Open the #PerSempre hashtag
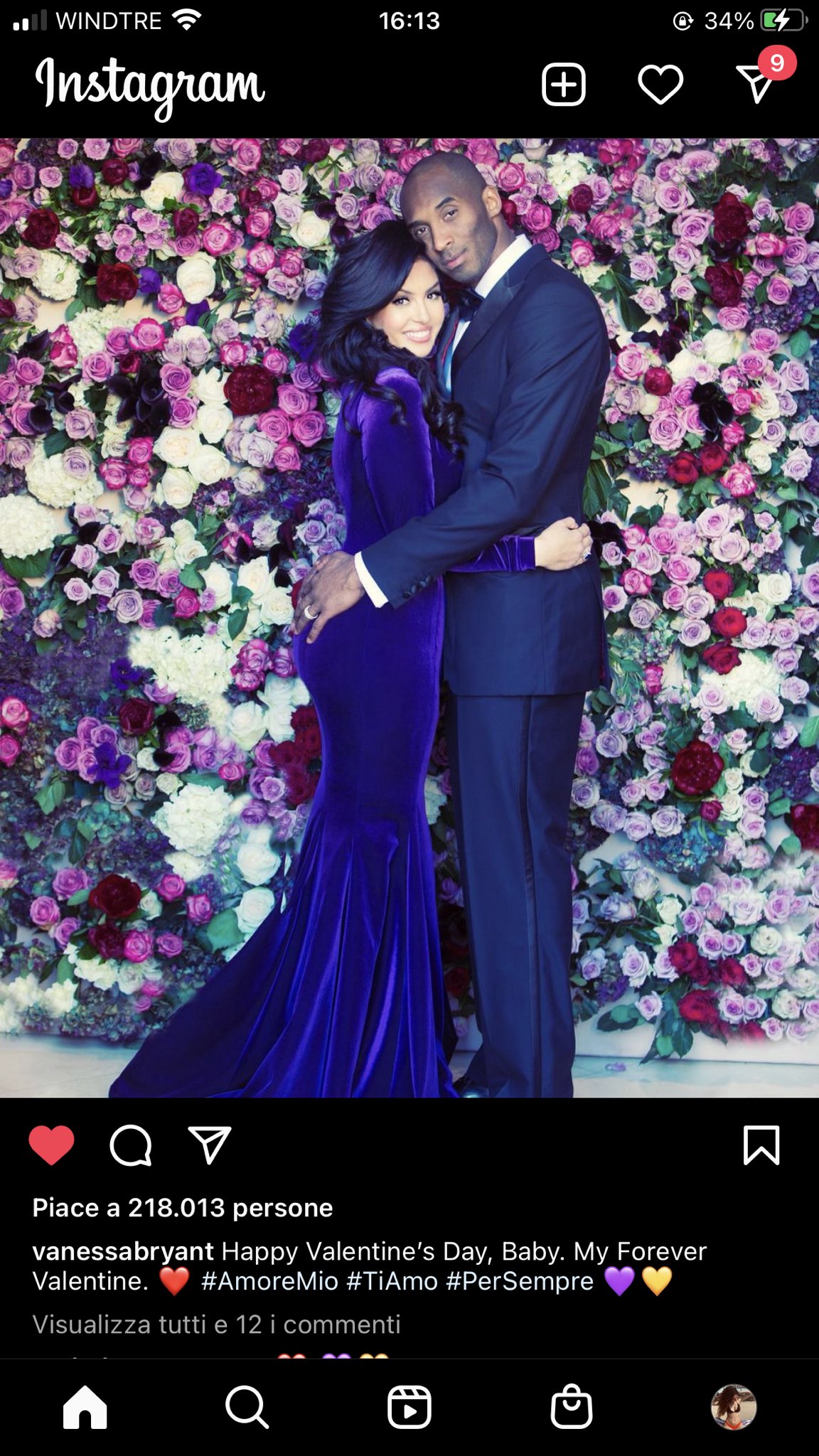Image resolution: width=819 pixels, height=1456 pixels. [520, 1281]
